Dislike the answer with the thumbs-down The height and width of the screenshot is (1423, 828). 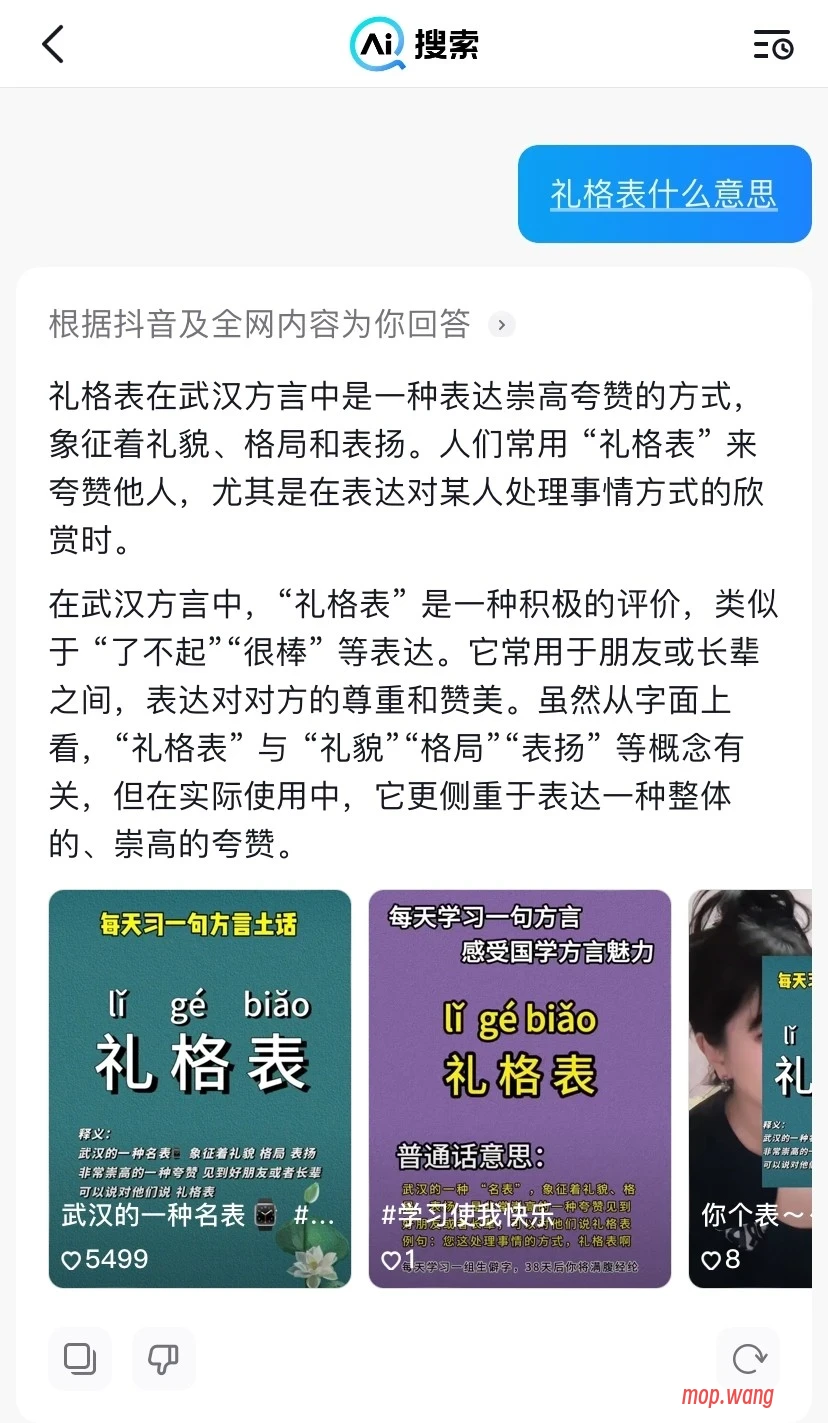point(163,1358)
